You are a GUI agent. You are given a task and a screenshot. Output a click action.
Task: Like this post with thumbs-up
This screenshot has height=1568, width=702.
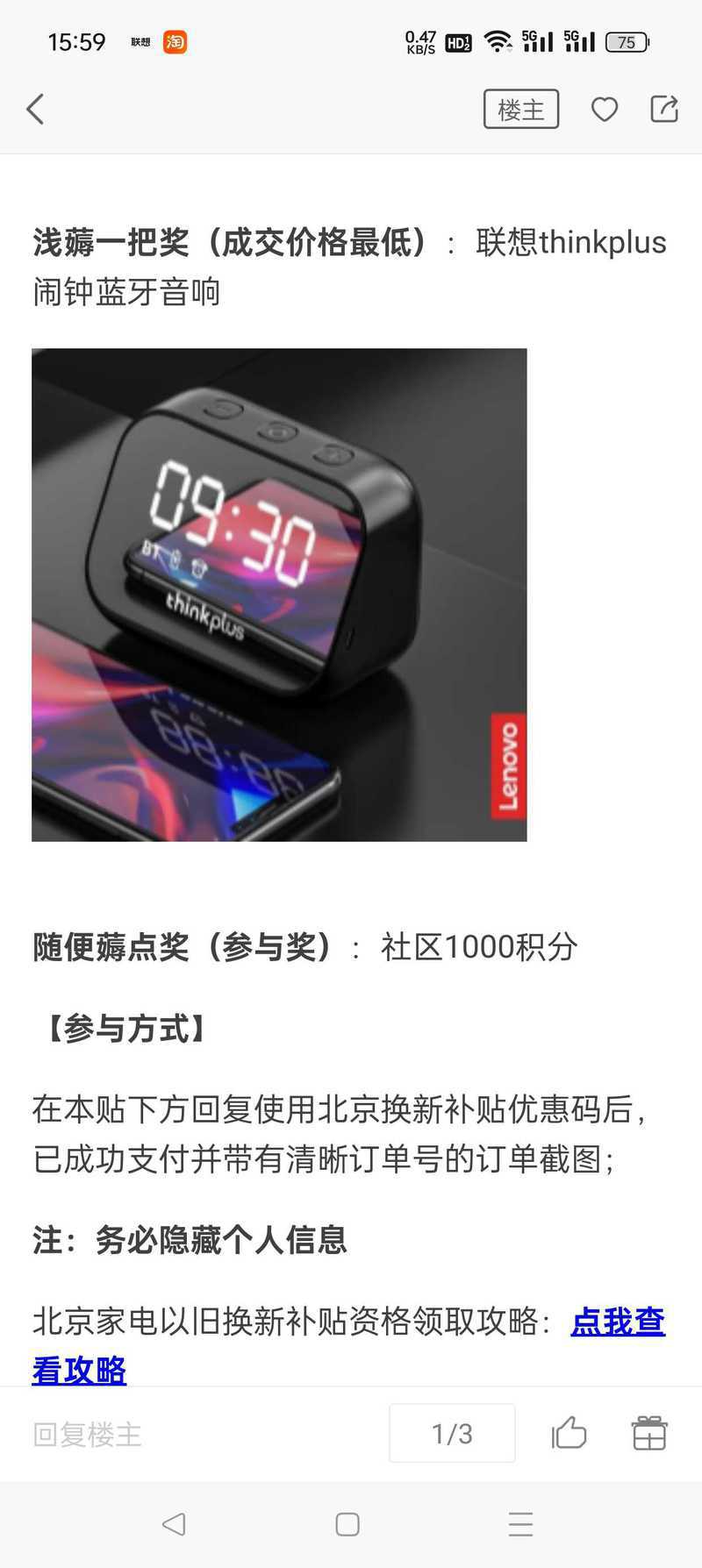tap(569, 1433)
